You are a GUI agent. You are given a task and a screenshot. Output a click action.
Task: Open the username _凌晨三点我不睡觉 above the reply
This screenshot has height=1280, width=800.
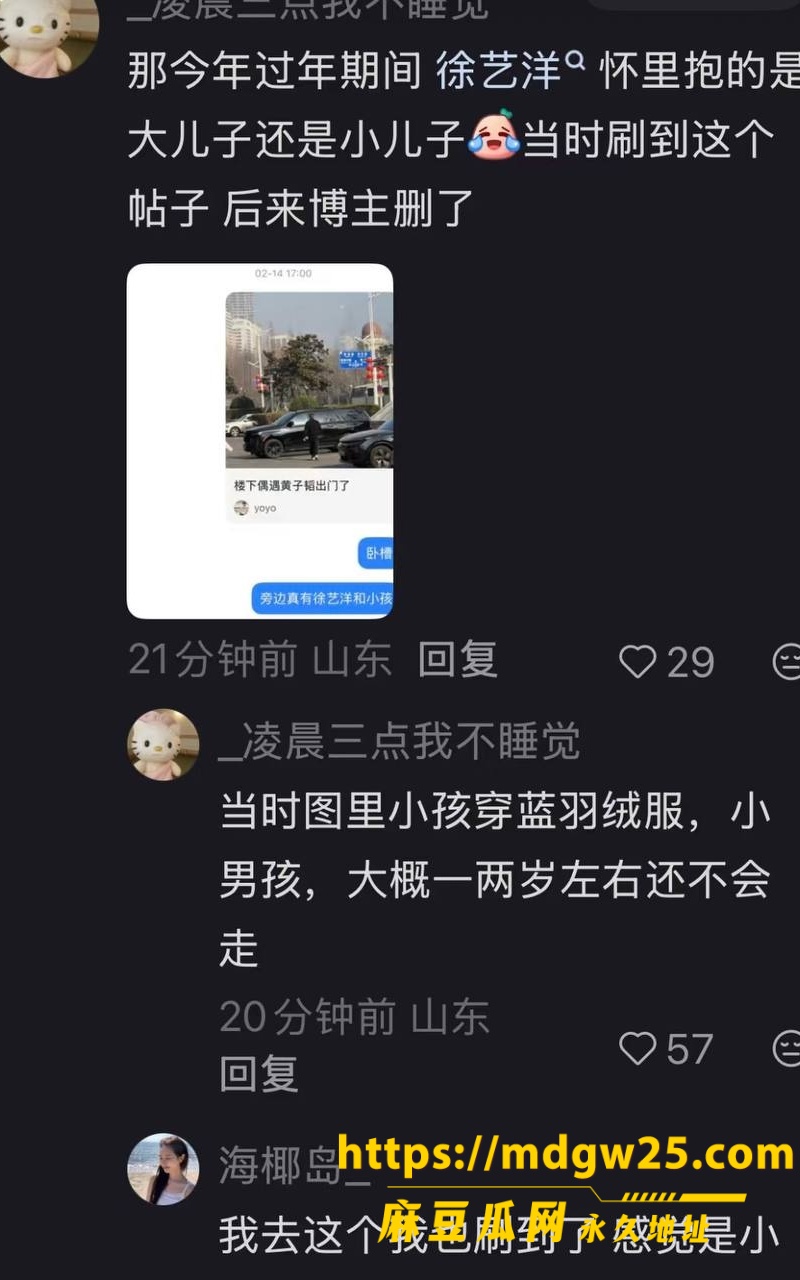click(x=400, y=742)
